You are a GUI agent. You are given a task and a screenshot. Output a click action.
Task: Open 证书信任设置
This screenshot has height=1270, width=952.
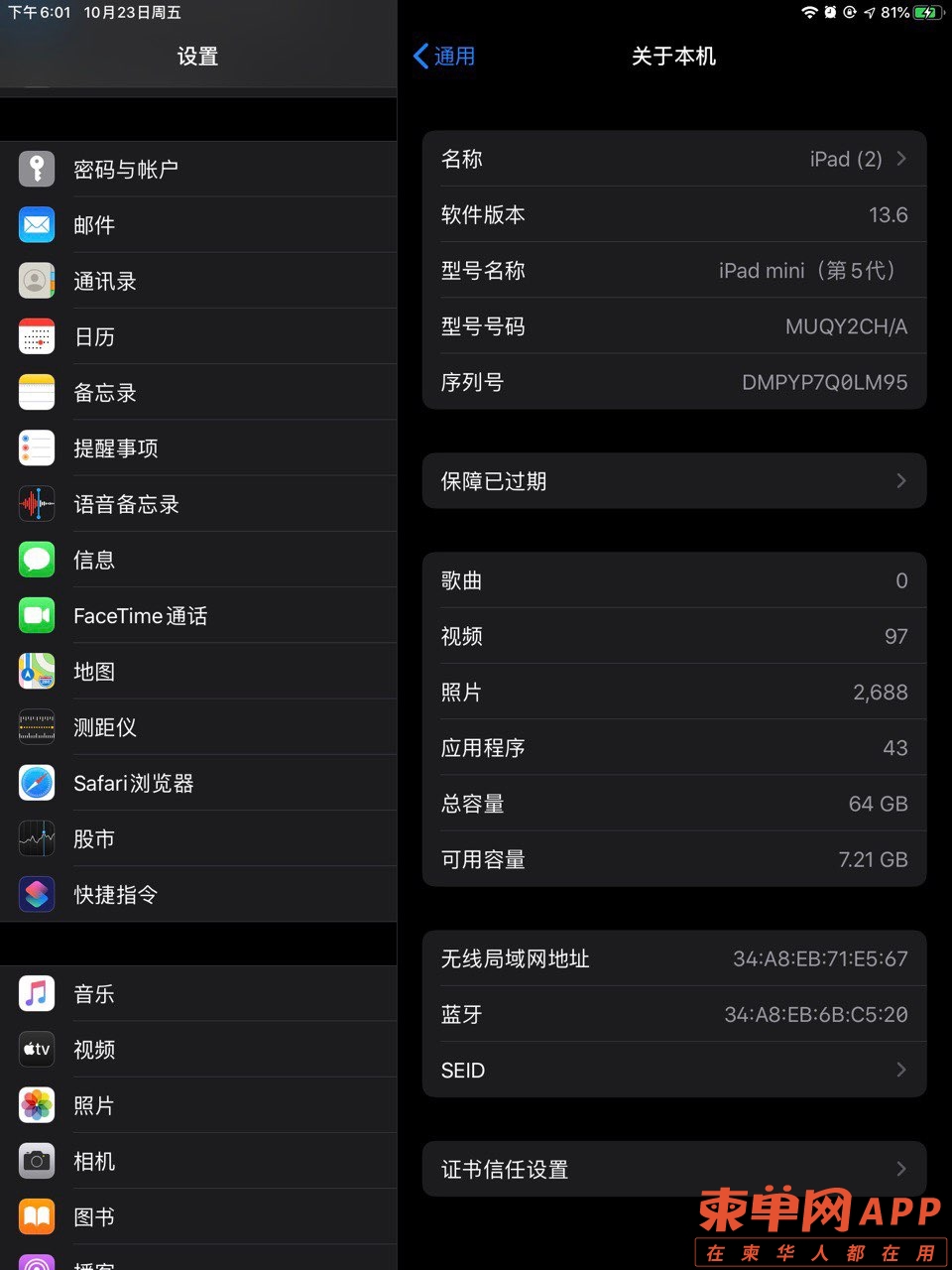click(x=674, y=1169)
